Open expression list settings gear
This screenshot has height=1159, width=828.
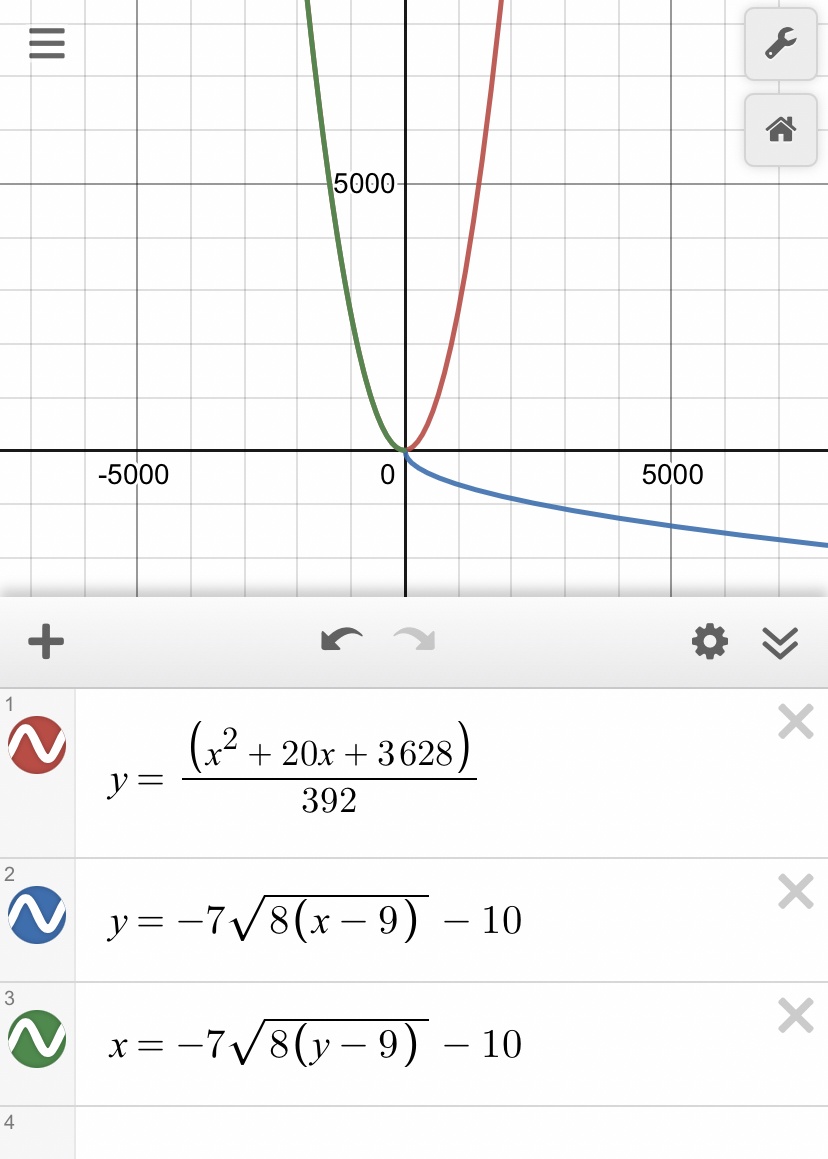[x=710, y=641]
